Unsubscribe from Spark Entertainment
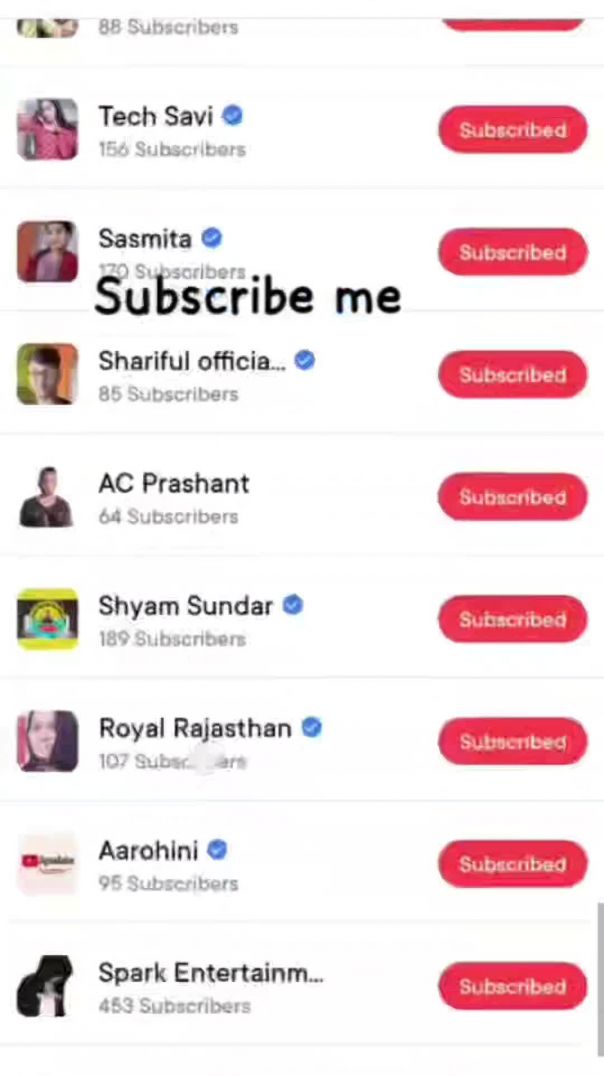This screenshot has height=1076, width=604. click(x=512, y=987)
